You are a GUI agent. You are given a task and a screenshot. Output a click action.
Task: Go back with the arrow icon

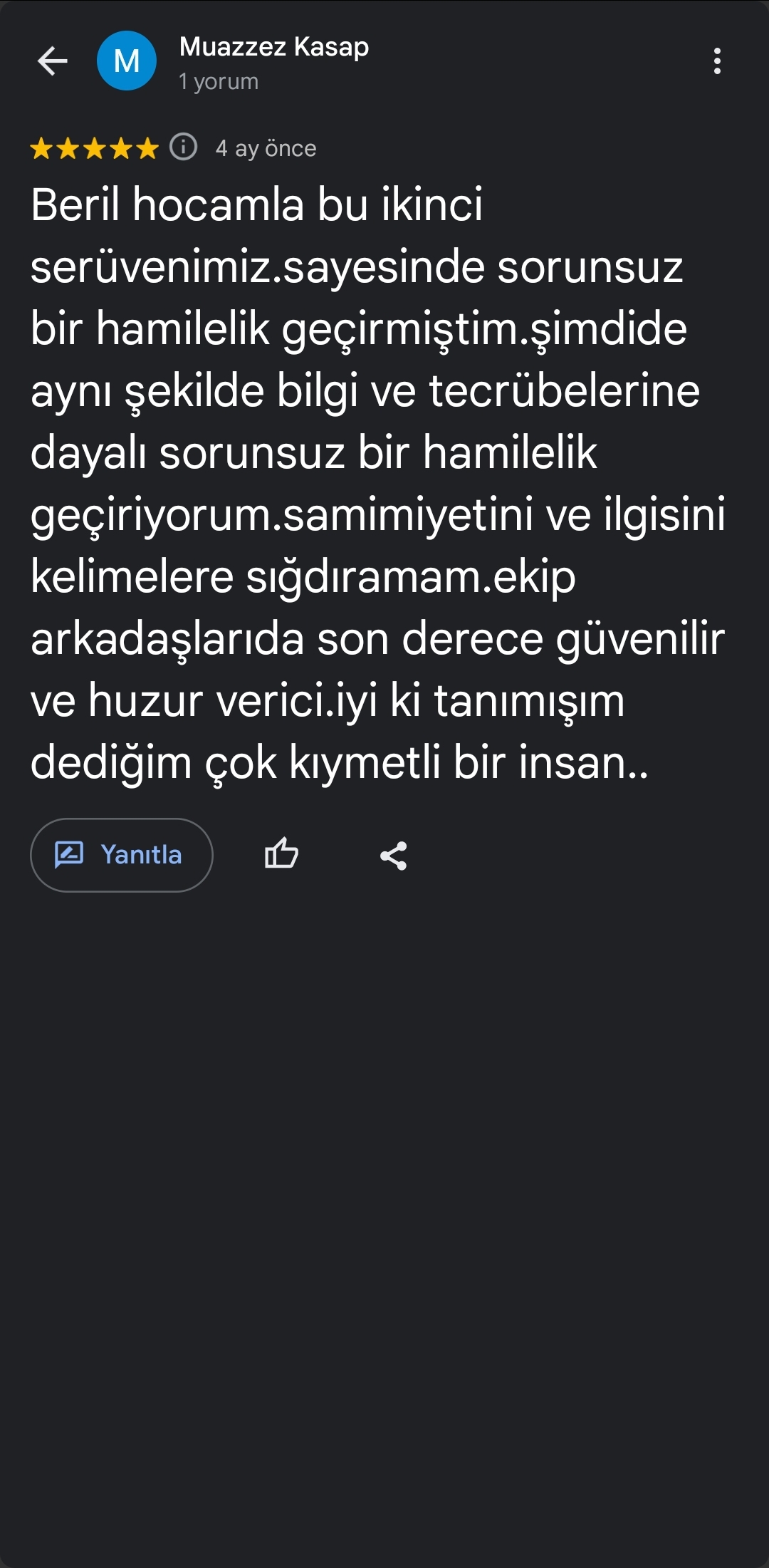point(53,61)
